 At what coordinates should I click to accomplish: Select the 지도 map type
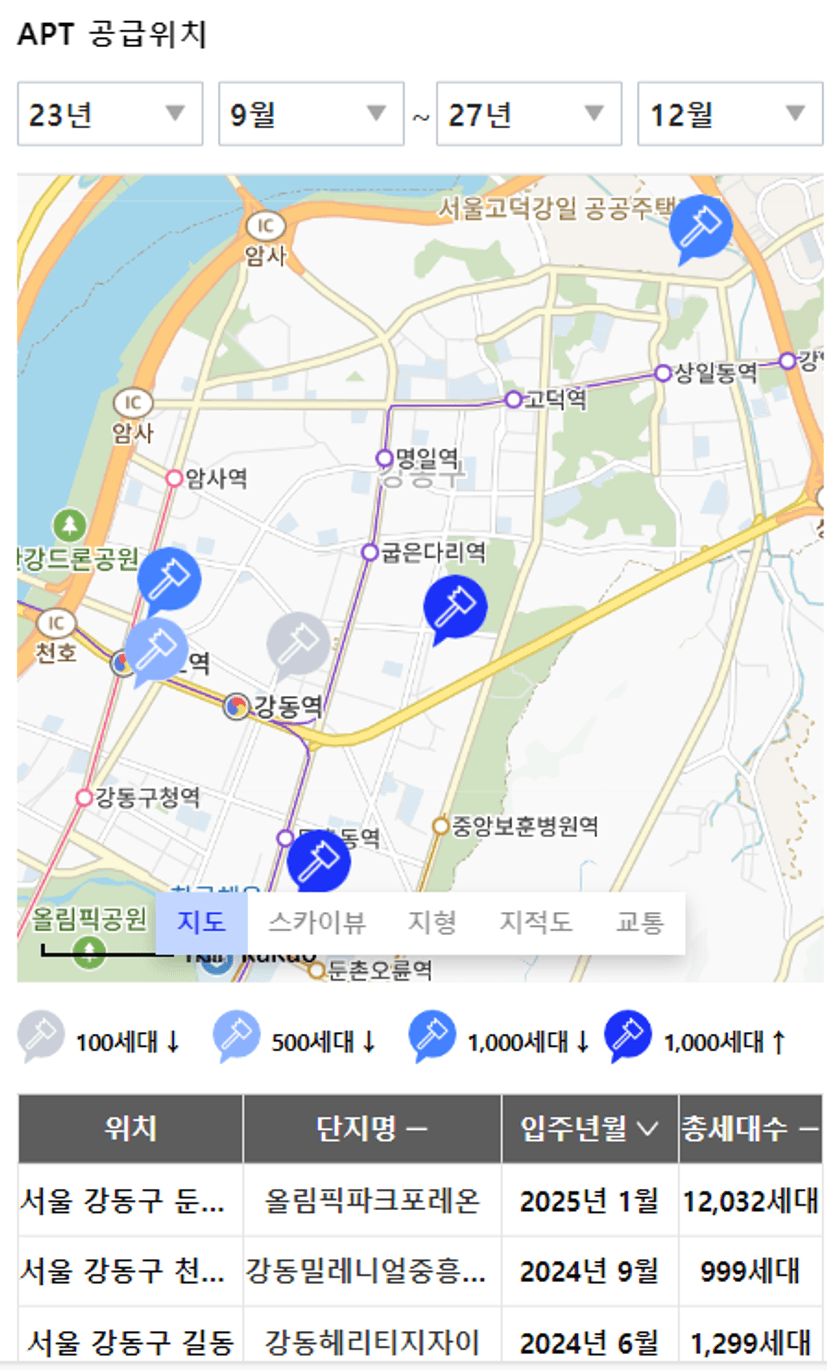[201, 922]
